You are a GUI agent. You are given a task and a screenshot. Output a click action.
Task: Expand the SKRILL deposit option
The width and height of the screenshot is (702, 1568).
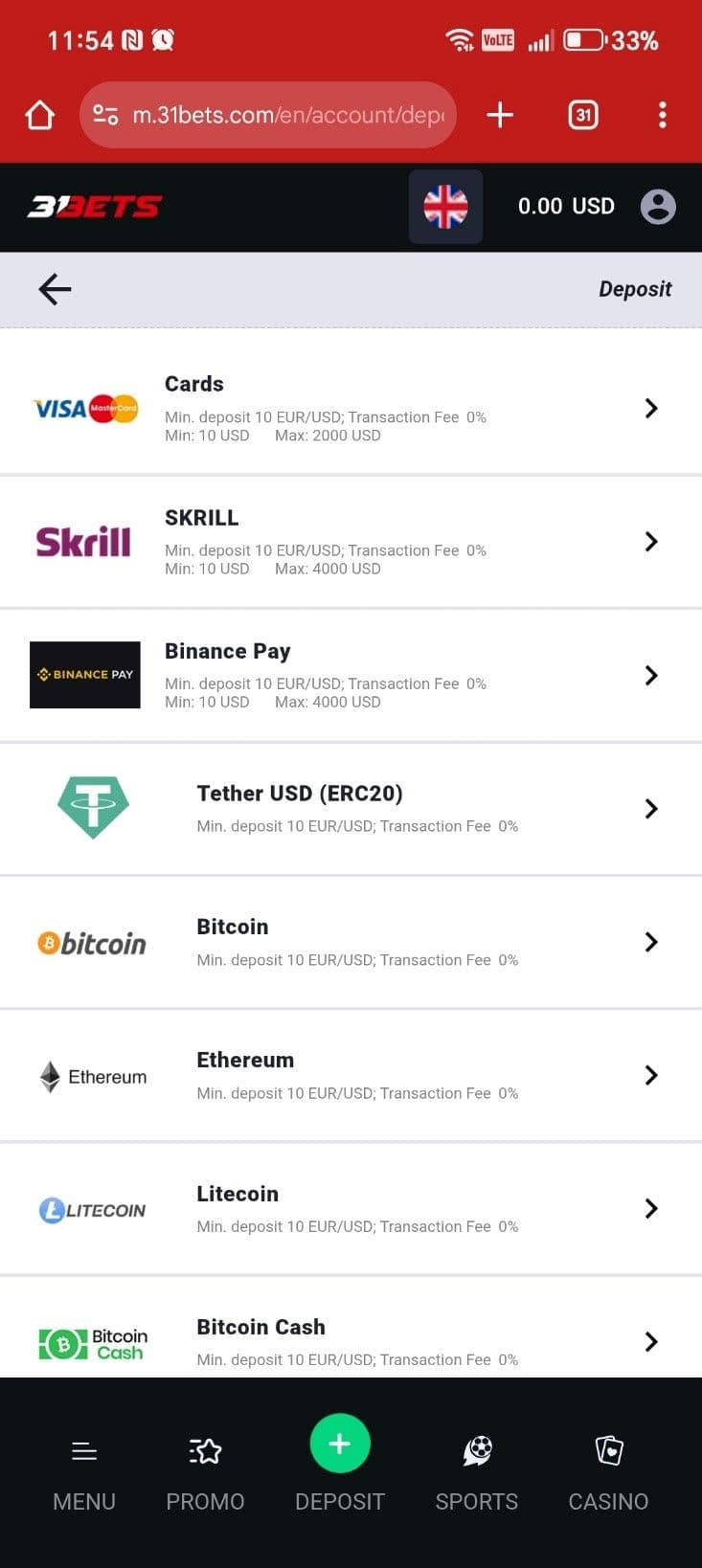pos(652,541)
